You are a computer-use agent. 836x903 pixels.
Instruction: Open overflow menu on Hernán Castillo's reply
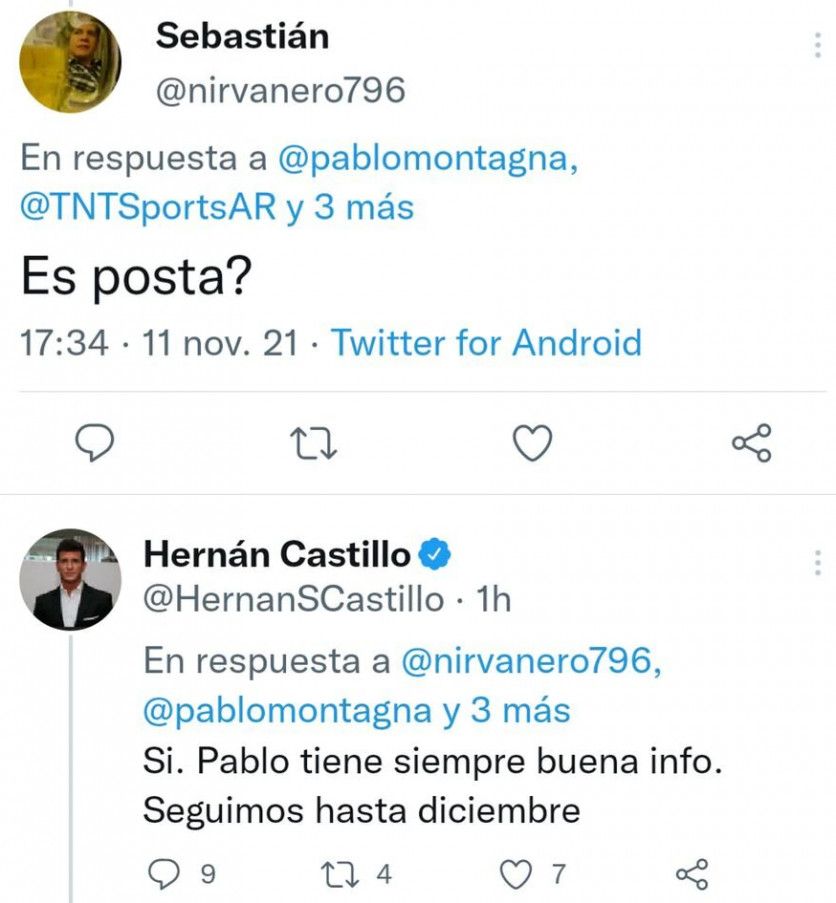[x=817, y=561]
